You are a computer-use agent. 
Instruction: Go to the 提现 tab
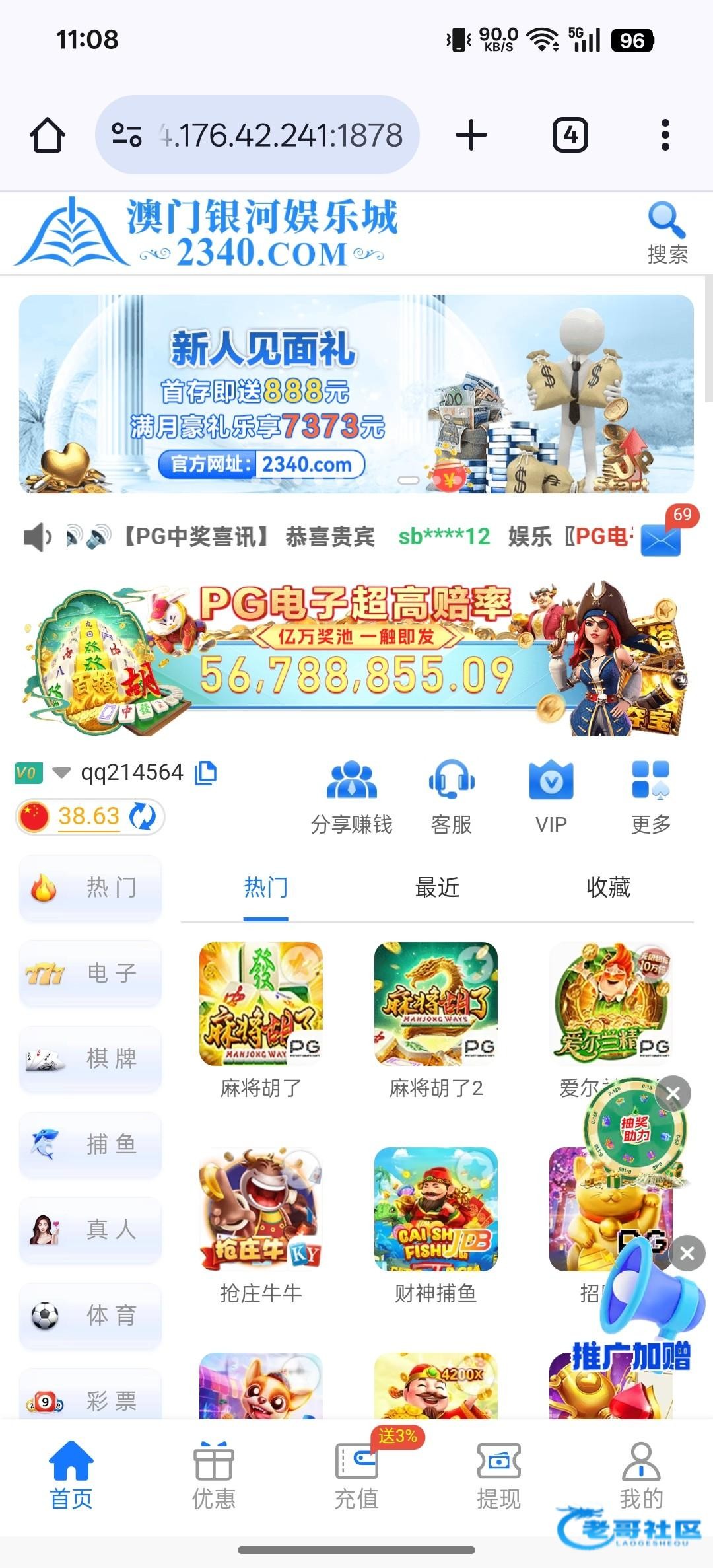coord(498,1476)
